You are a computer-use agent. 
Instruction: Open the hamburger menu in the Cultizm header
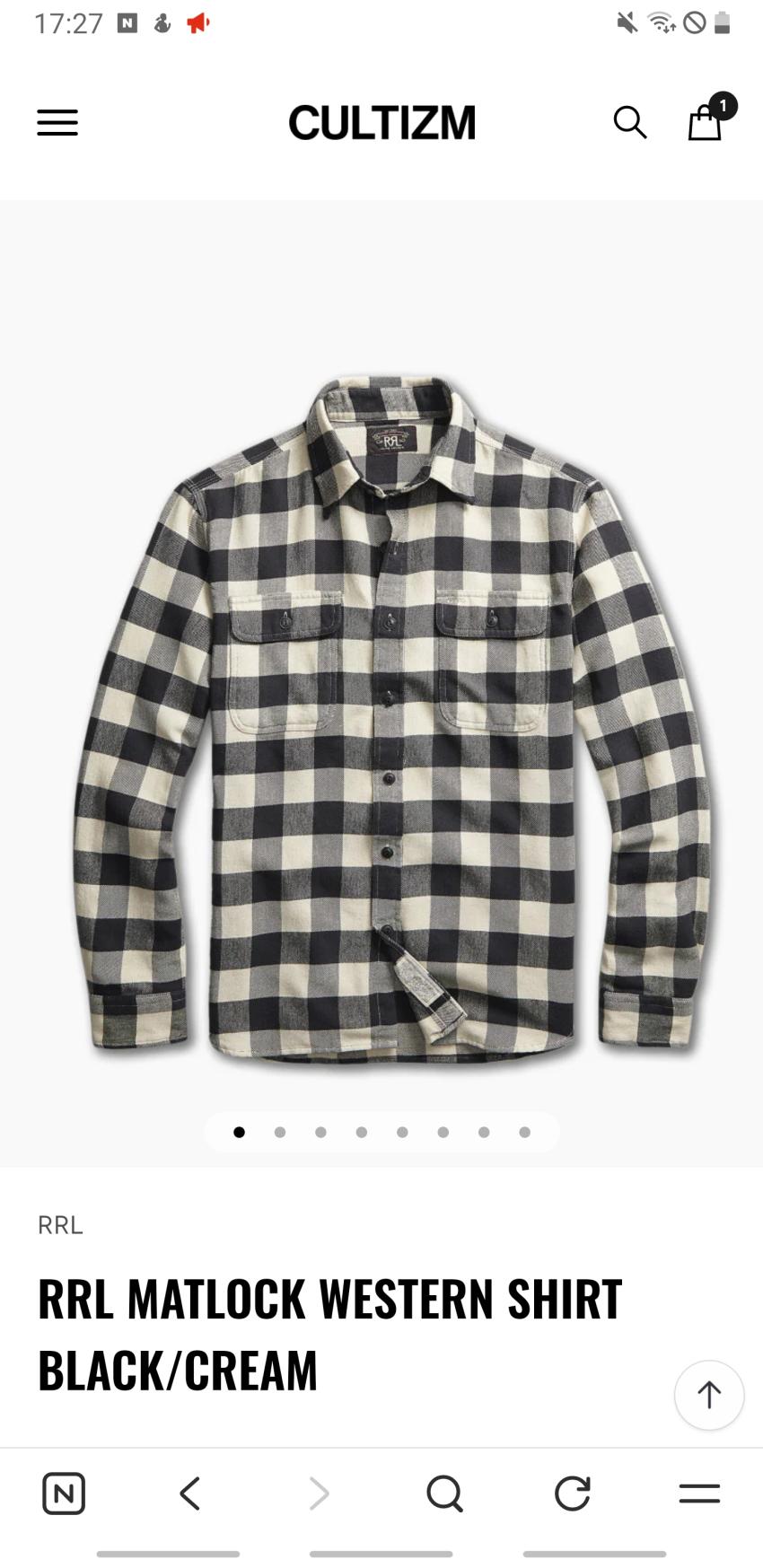pyautogui.click(x=57, y=122)
